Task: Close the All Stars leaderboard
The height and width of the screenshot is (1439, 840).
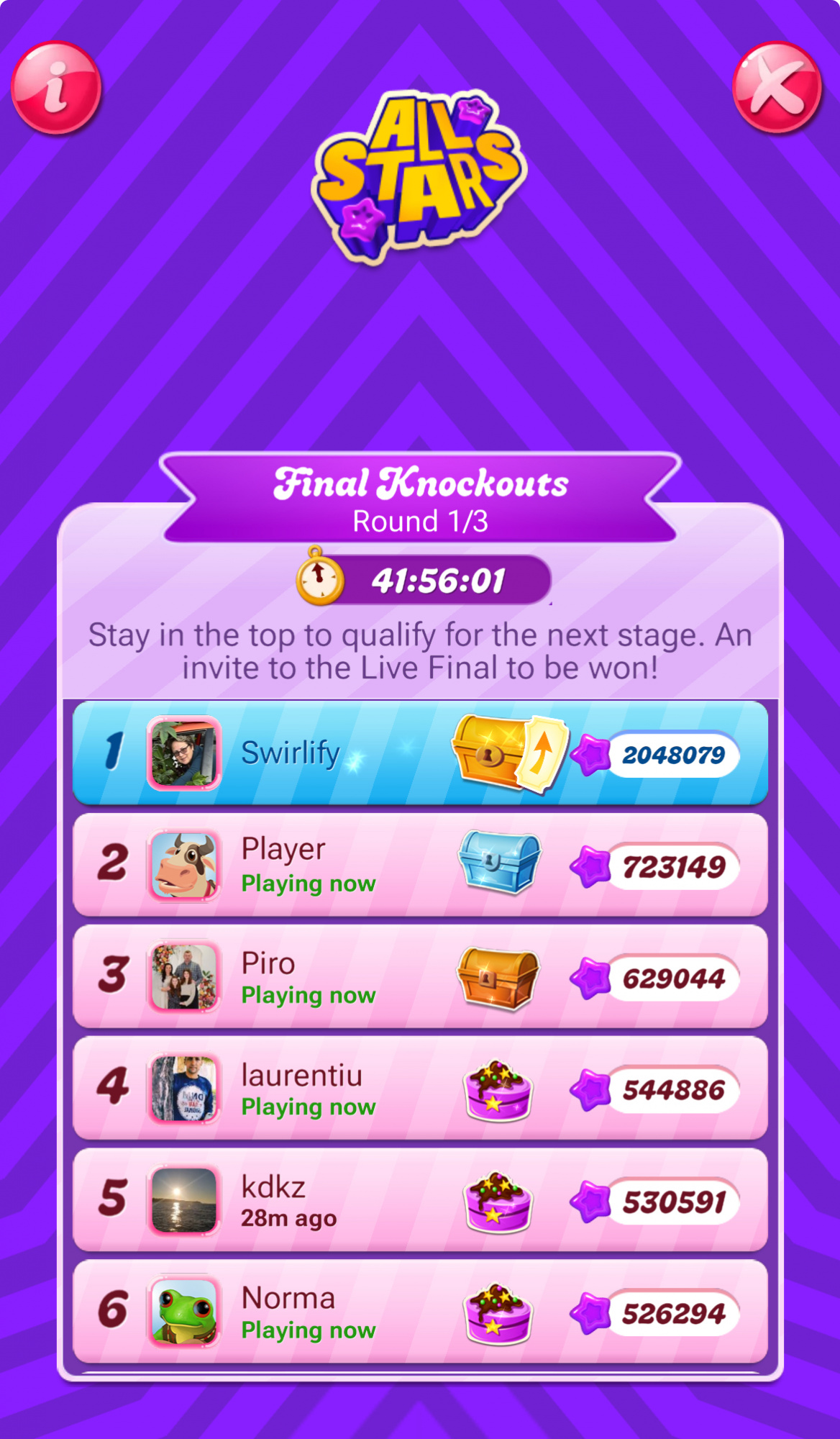Action: [777, 88]
